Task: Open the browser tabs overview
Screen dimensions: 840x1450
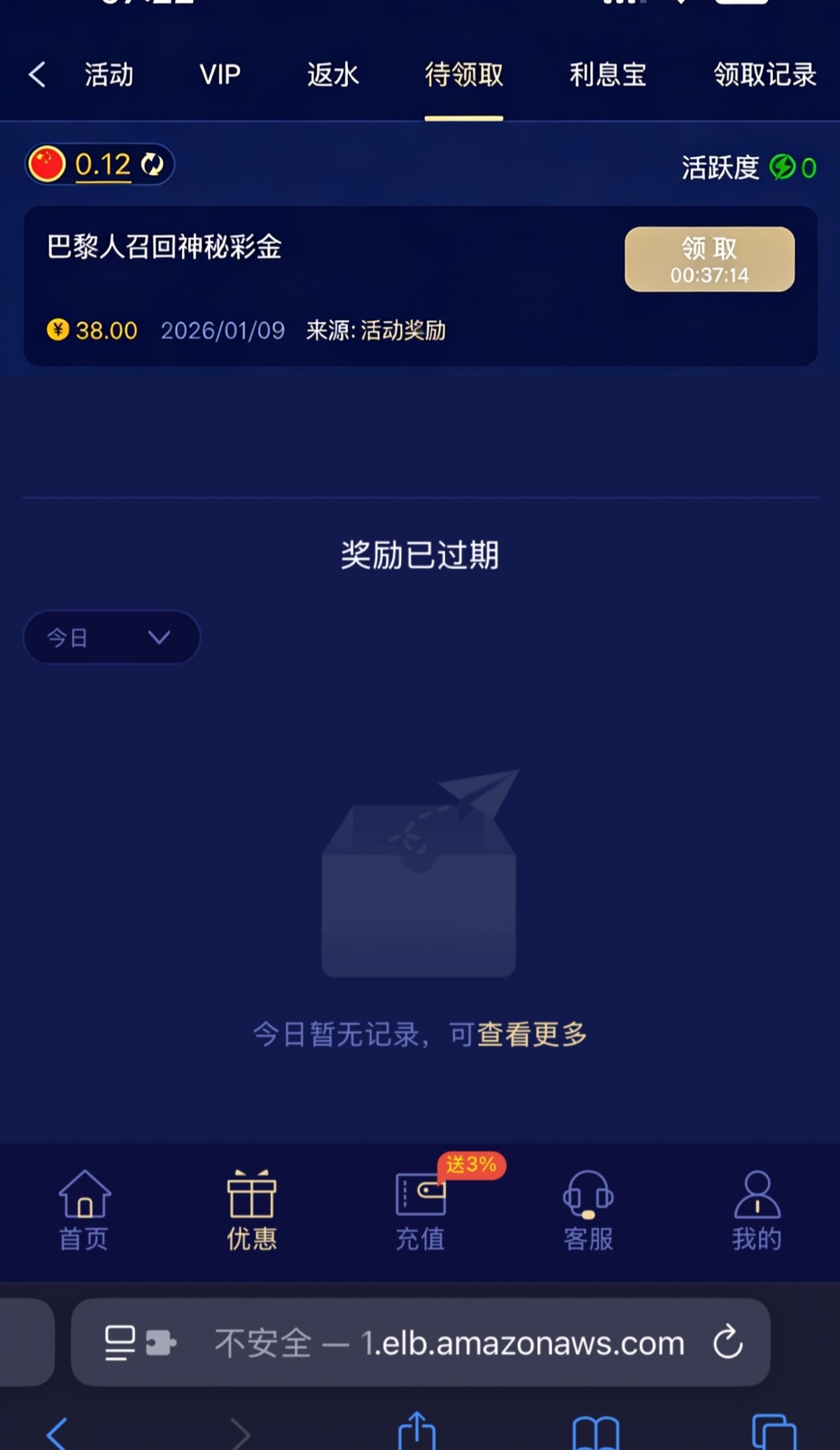Action: 773,1432
